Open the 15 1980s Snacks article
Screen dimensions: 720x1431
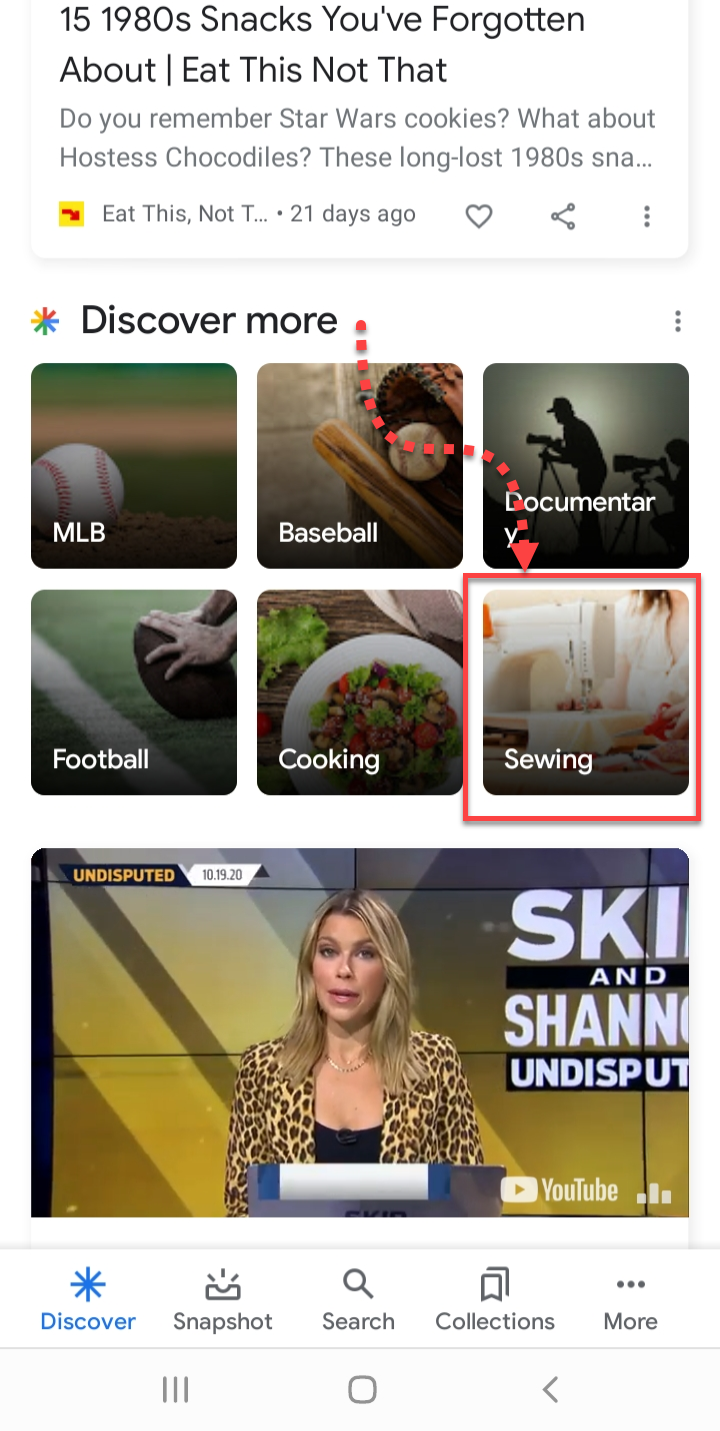(320, 45)
